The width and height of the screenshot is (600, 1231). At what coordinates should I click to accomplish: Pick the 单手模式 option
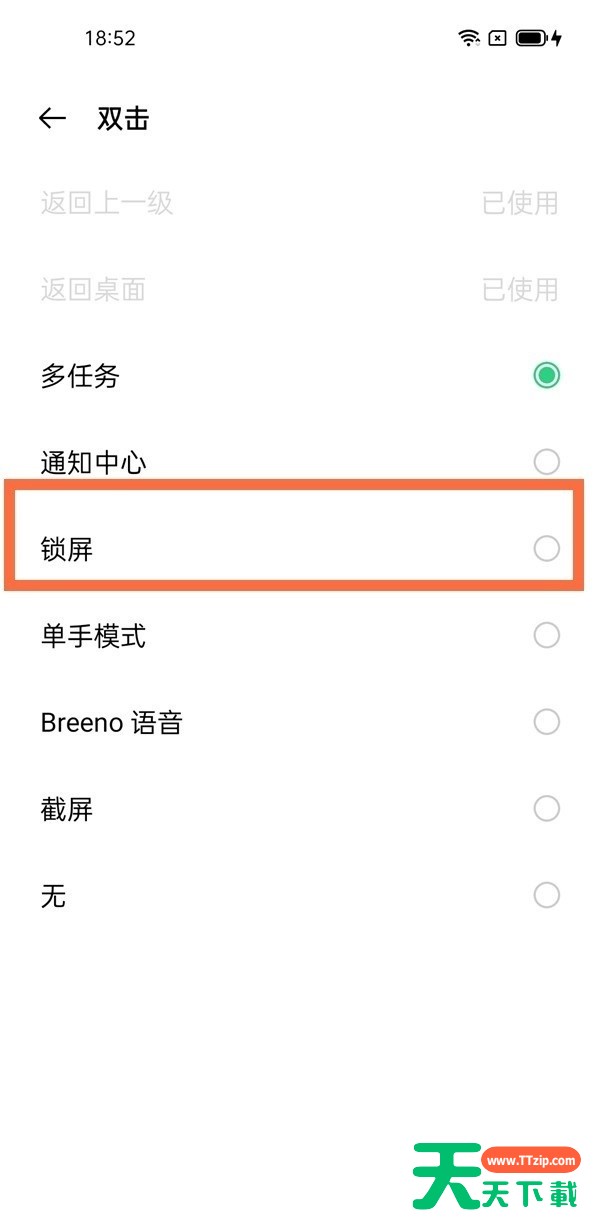pyautogui.click(x=546, y=635)
